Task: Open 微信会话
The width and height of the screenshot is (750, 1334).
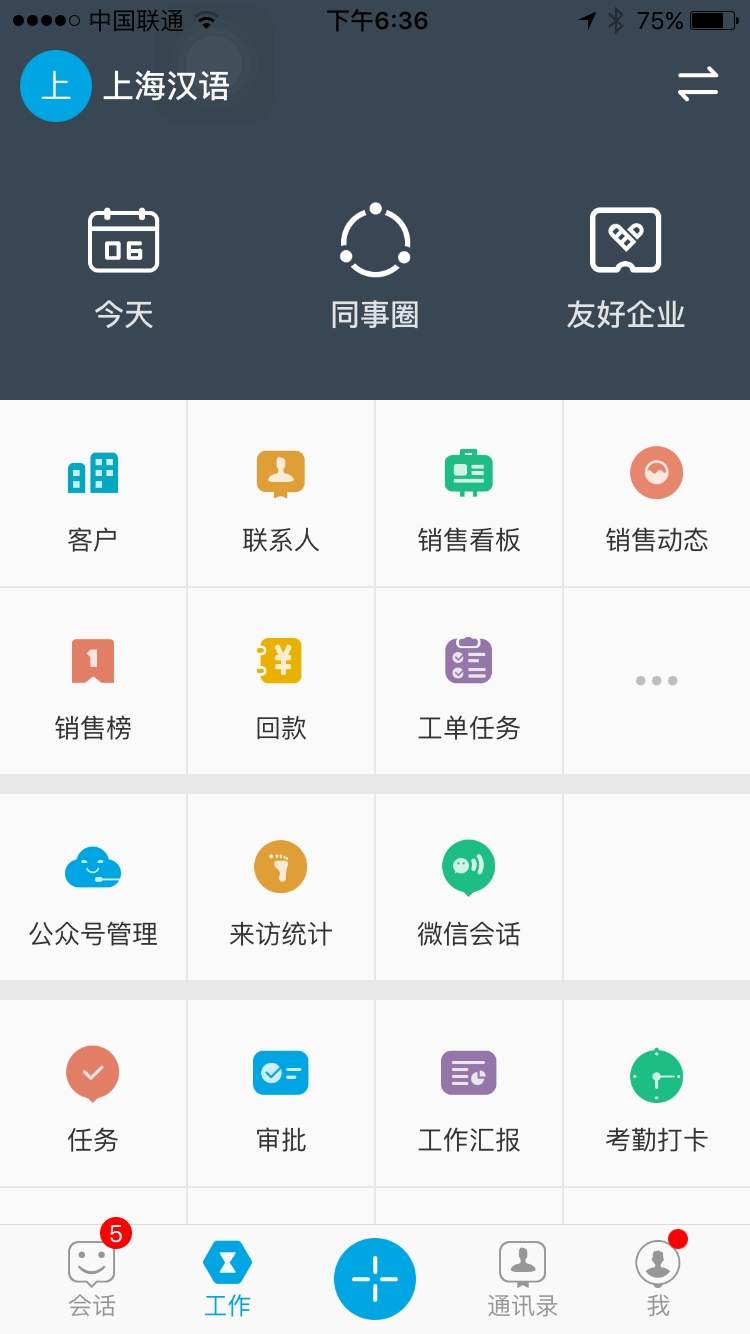Action: [469, 888]
